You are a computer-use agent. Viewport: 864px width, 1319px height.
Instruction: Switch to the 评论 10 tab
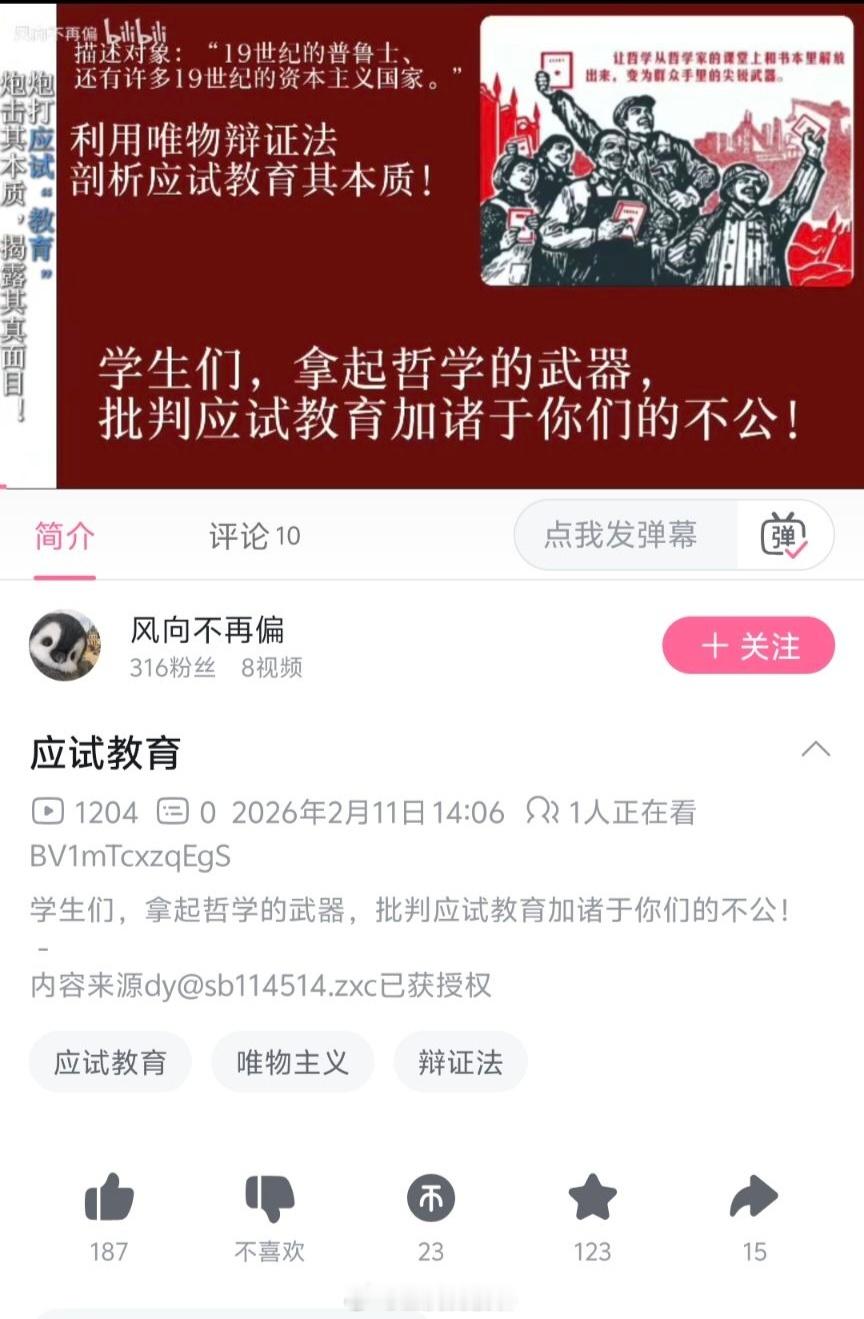(x=253, y=537)
